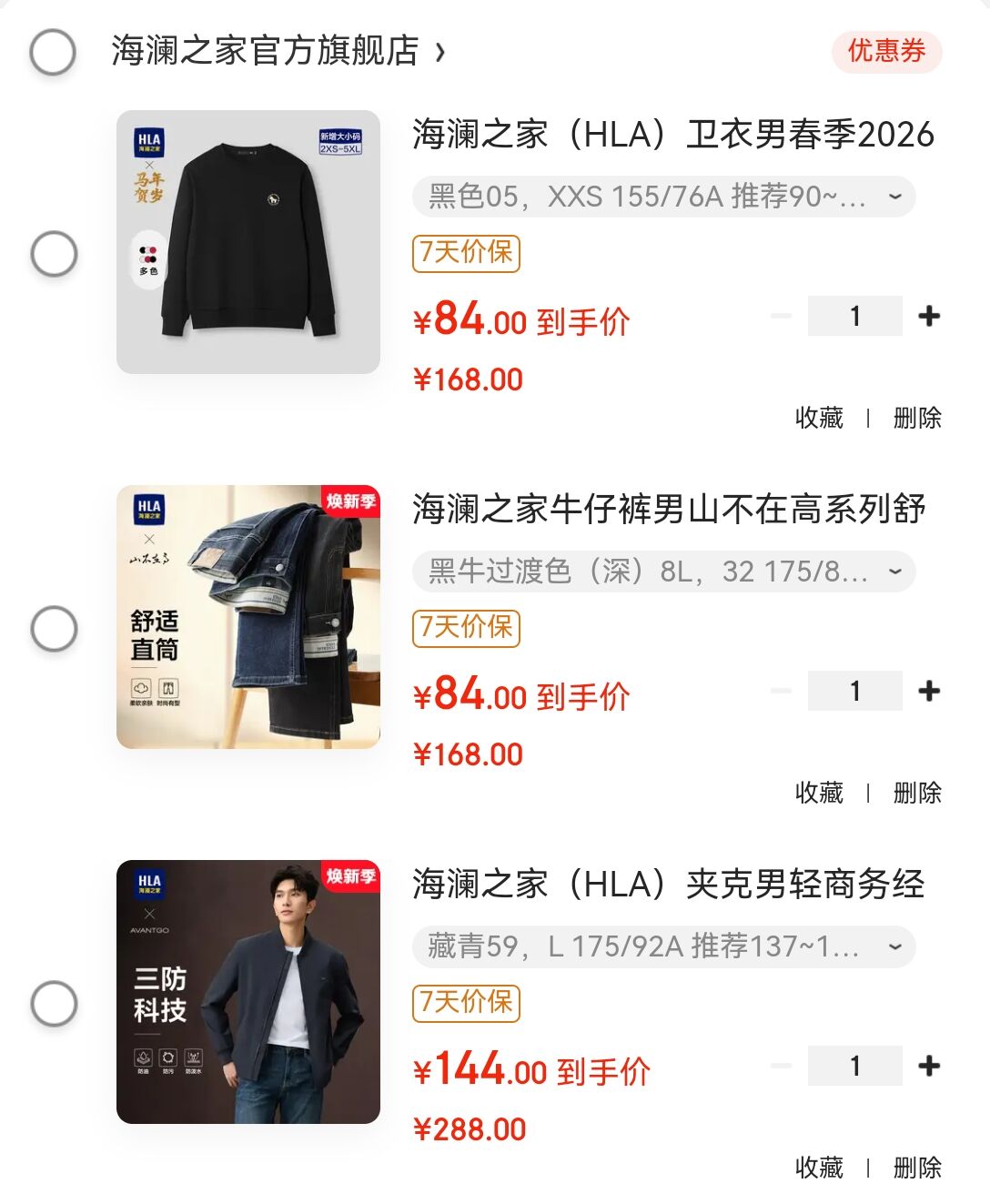Increase quantity of the 卫衣 sweatshirt
Viewport: 990px width, 1204px height.
pyautogui.click(x=929, y=317)
